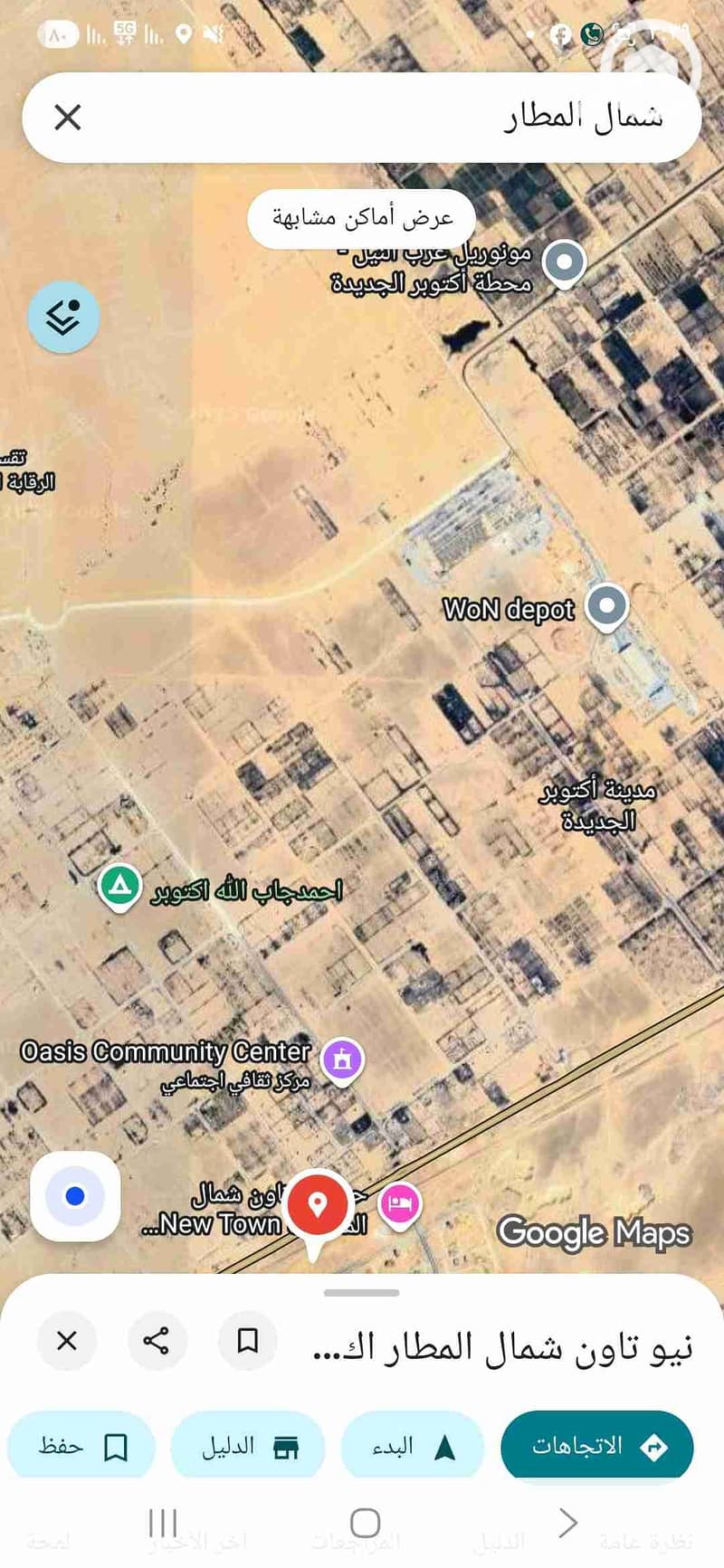Close the place details sheet
724x1568 pixels.
[67, 1340]
